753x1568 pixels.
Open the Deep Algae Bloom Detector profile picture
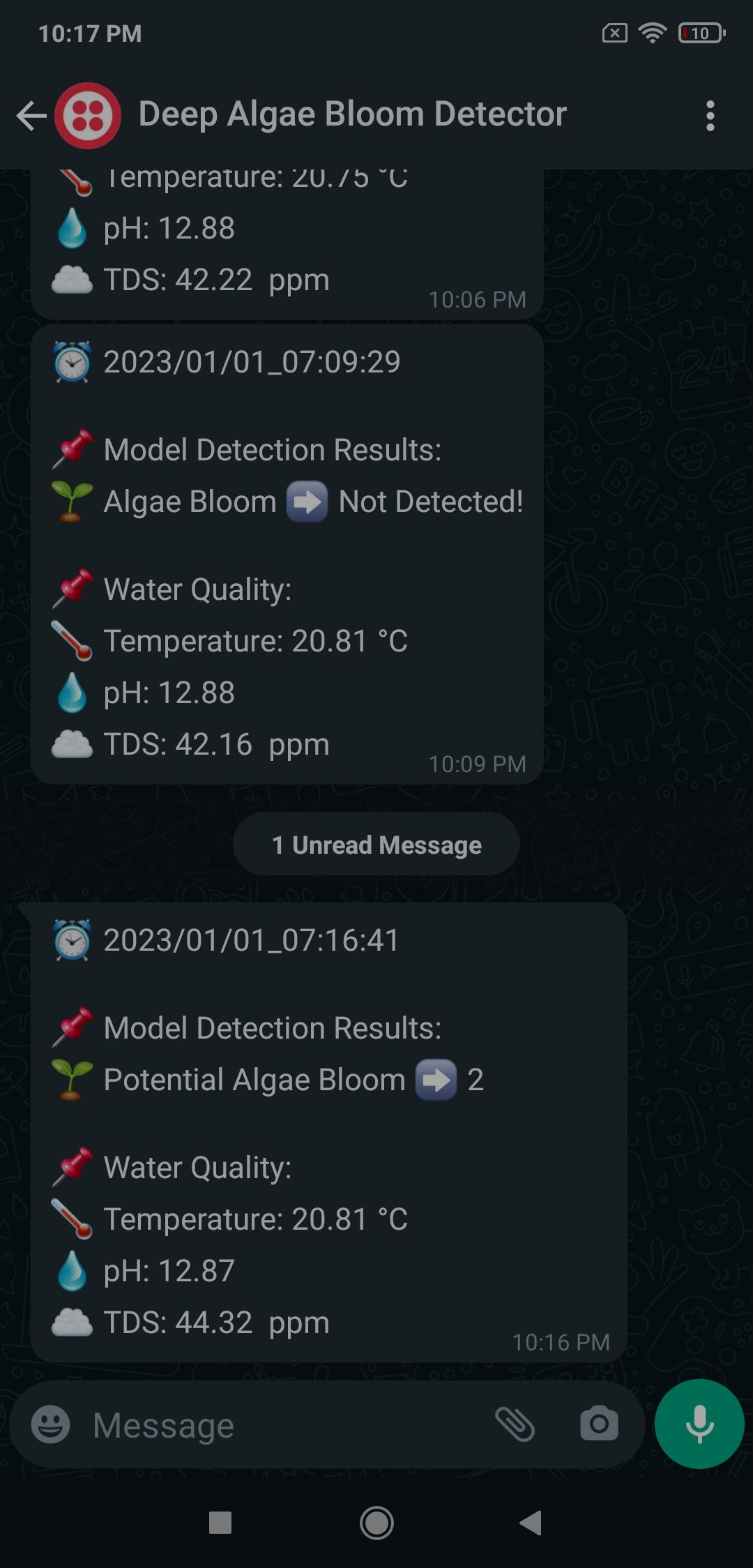click(x=86, y=114)
